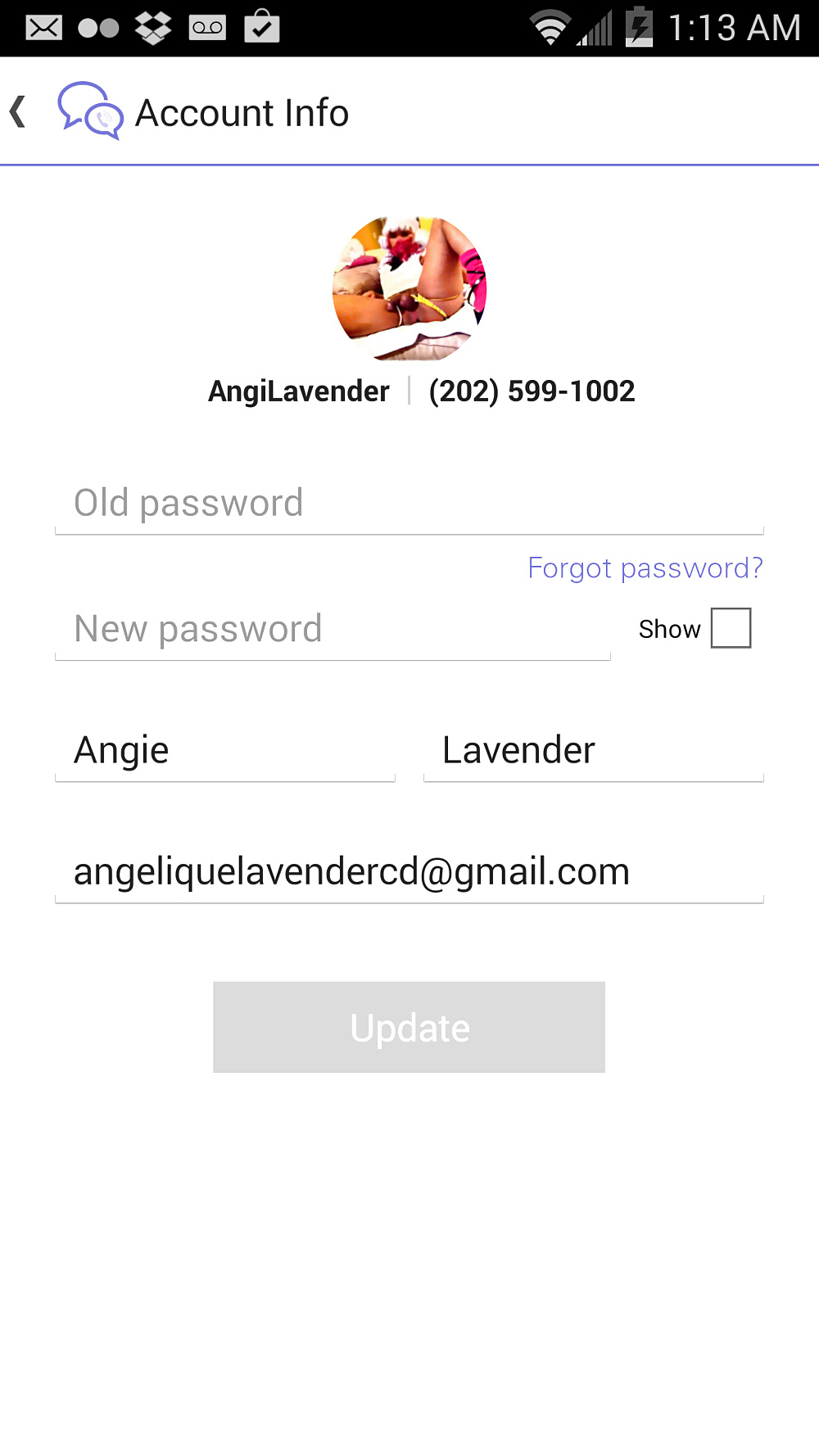Tap the Update button
The width and height of the screenshot is (819, 1456).
point(409,1027)
